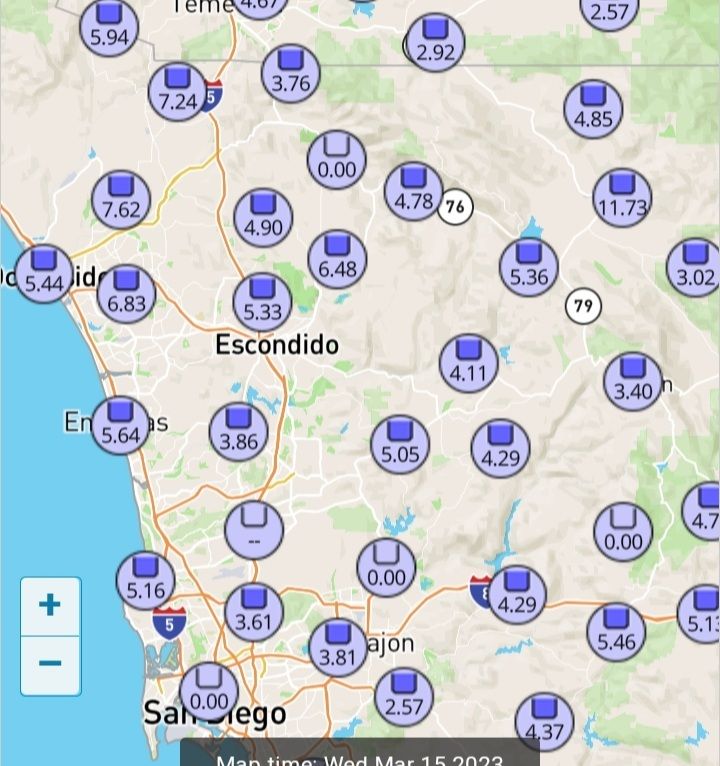Open the 5.36 rainfall marker
Image resolution: width=720 pixels, height=766 pixels.
[x=529, y=267]
